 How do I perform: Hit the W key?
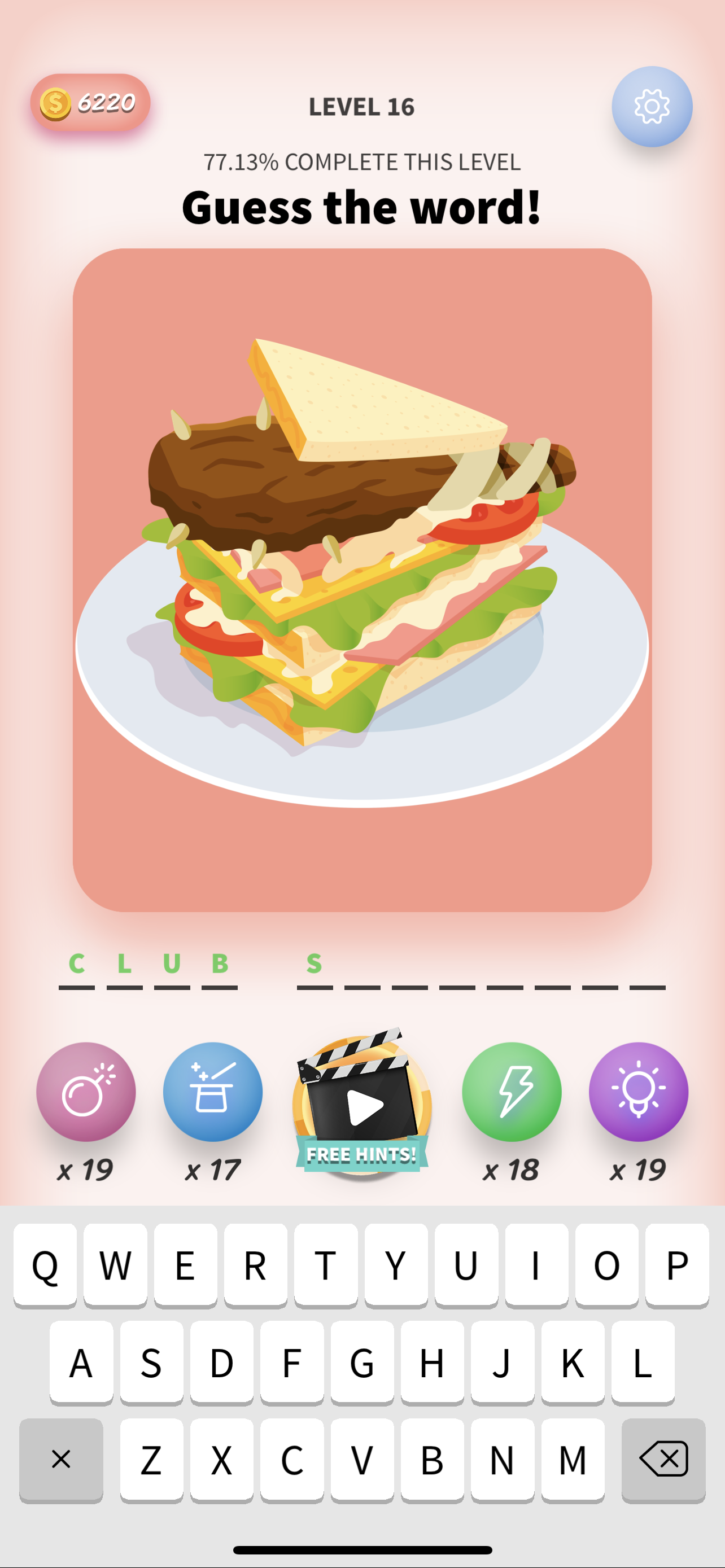(115, 1265)
